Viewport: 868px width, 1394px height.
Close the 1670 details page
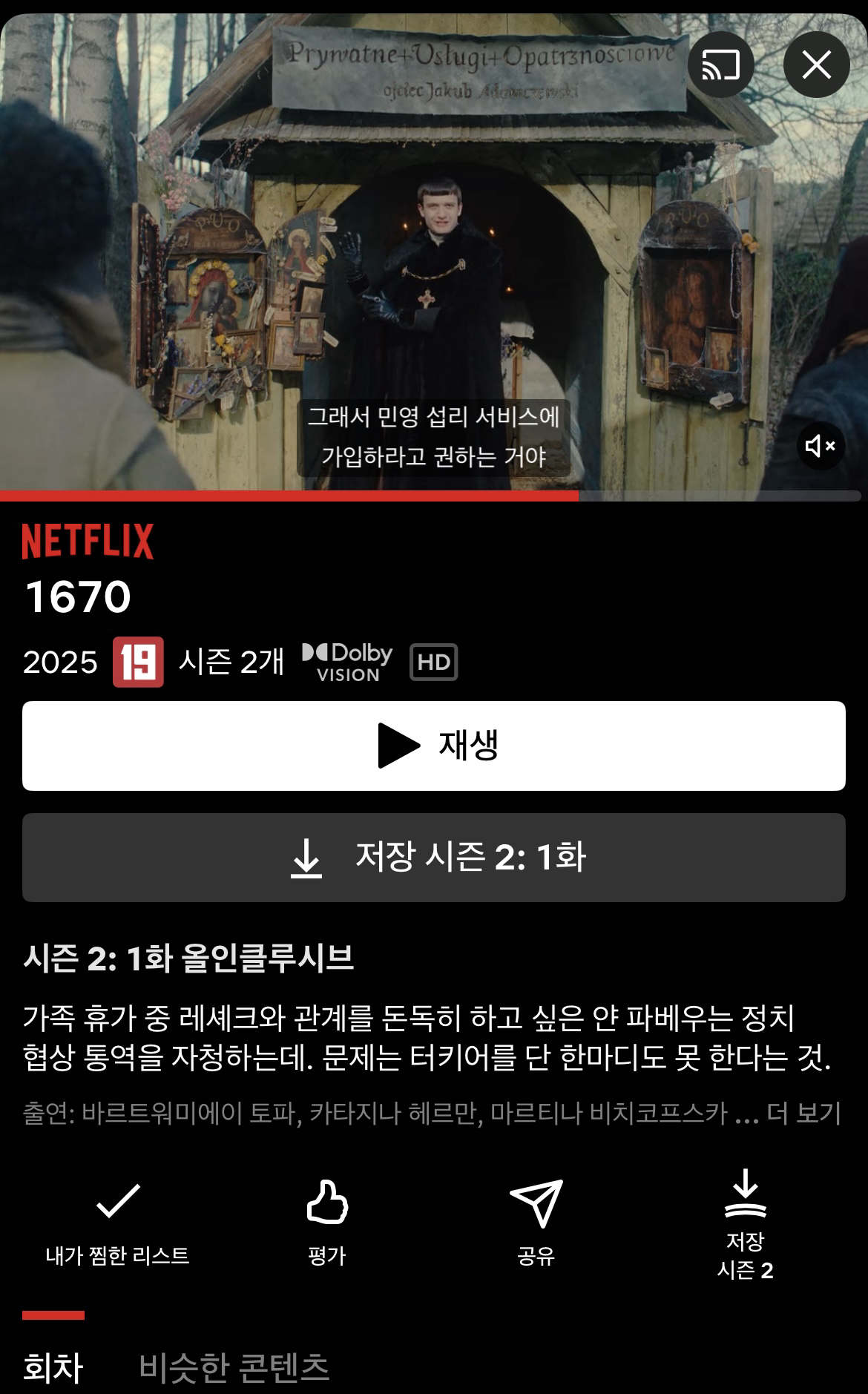click(x=816, y=65)
